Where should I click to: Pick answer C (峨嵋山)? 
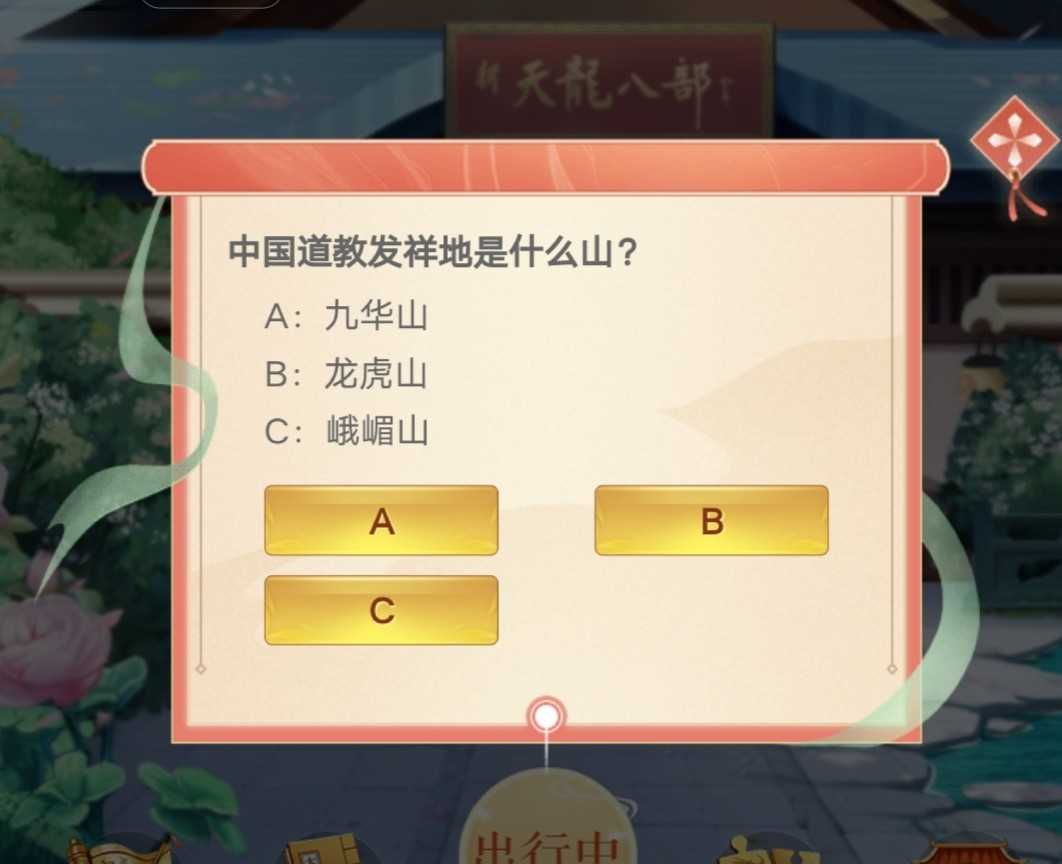[381, 610]
